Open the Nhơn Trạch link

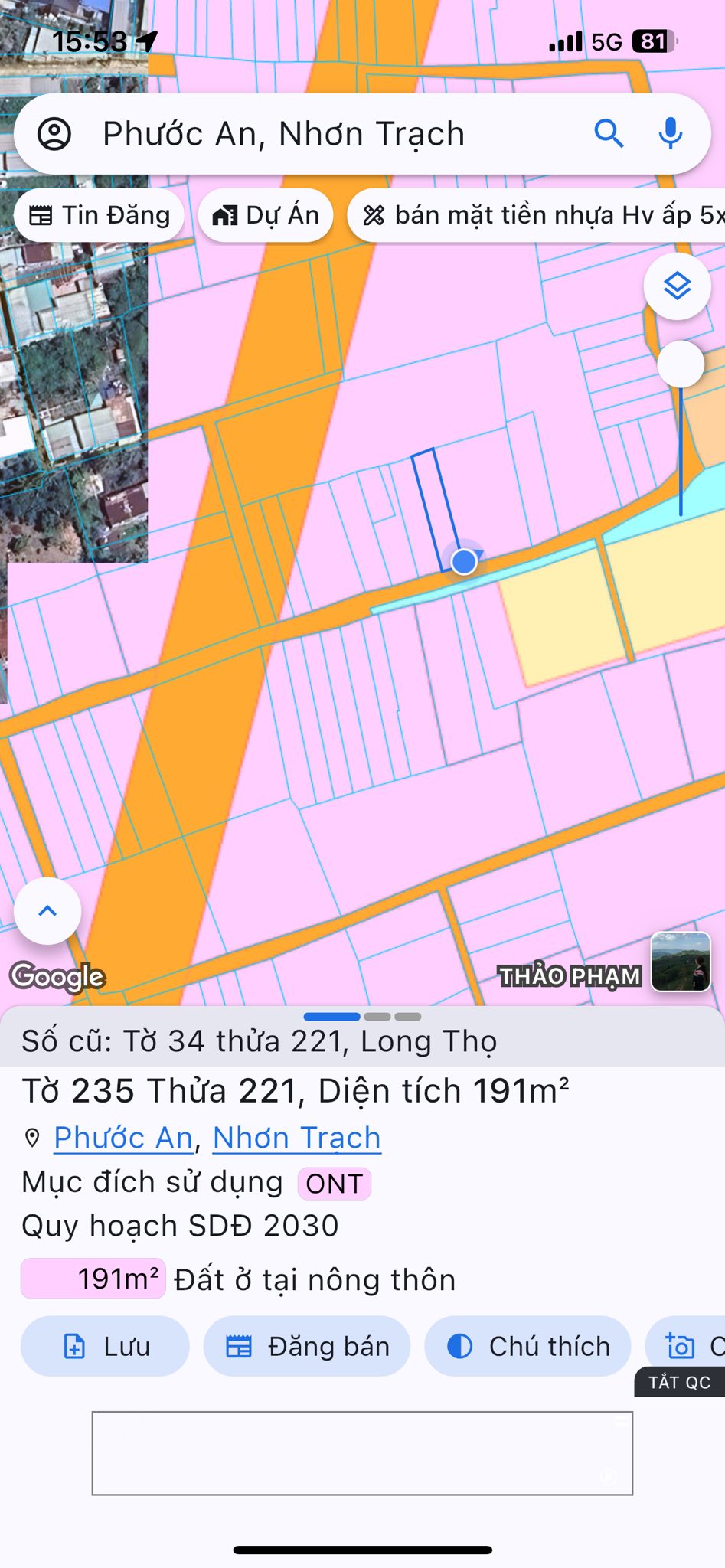tap(297, 1138)
